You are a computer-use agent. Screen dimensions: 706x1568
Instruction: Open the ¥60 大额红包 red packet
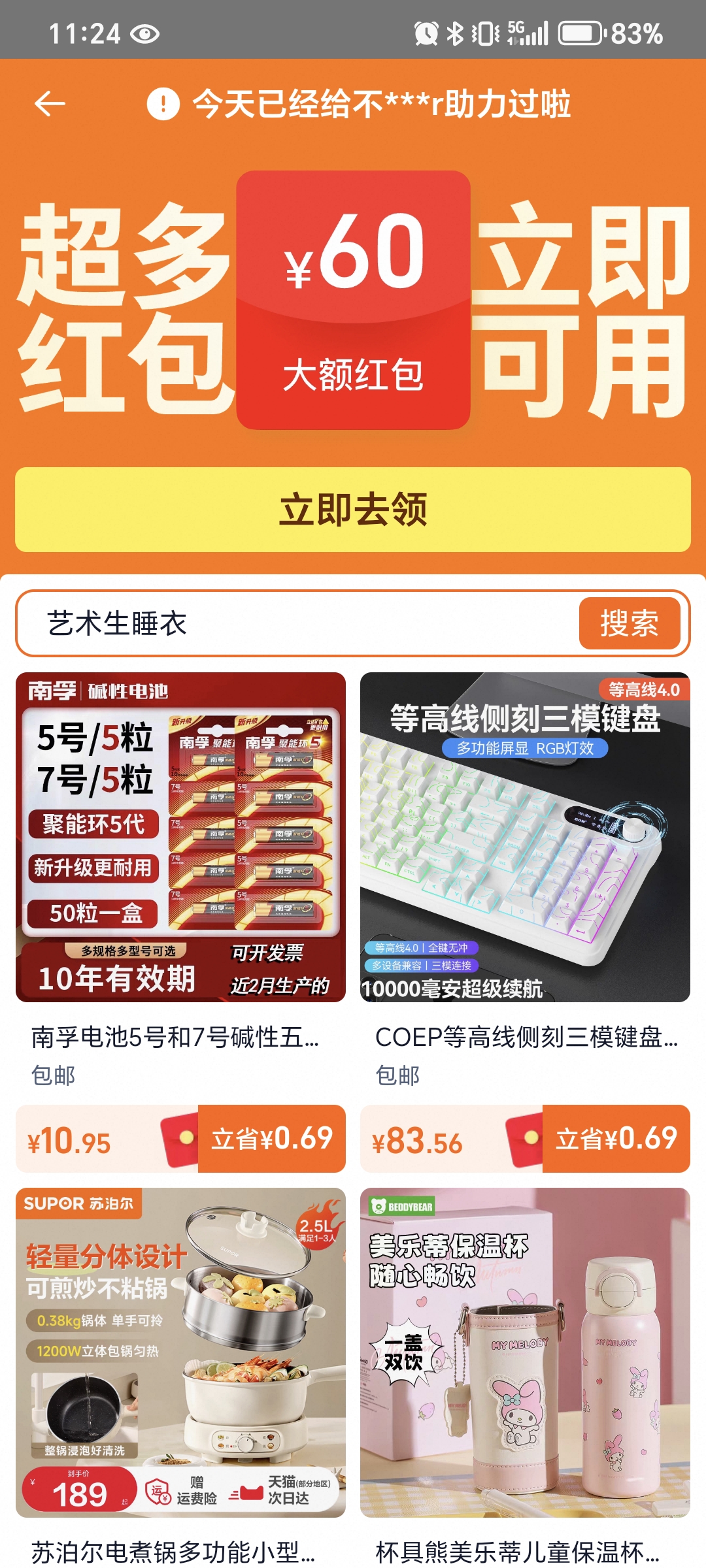(353, 301)
